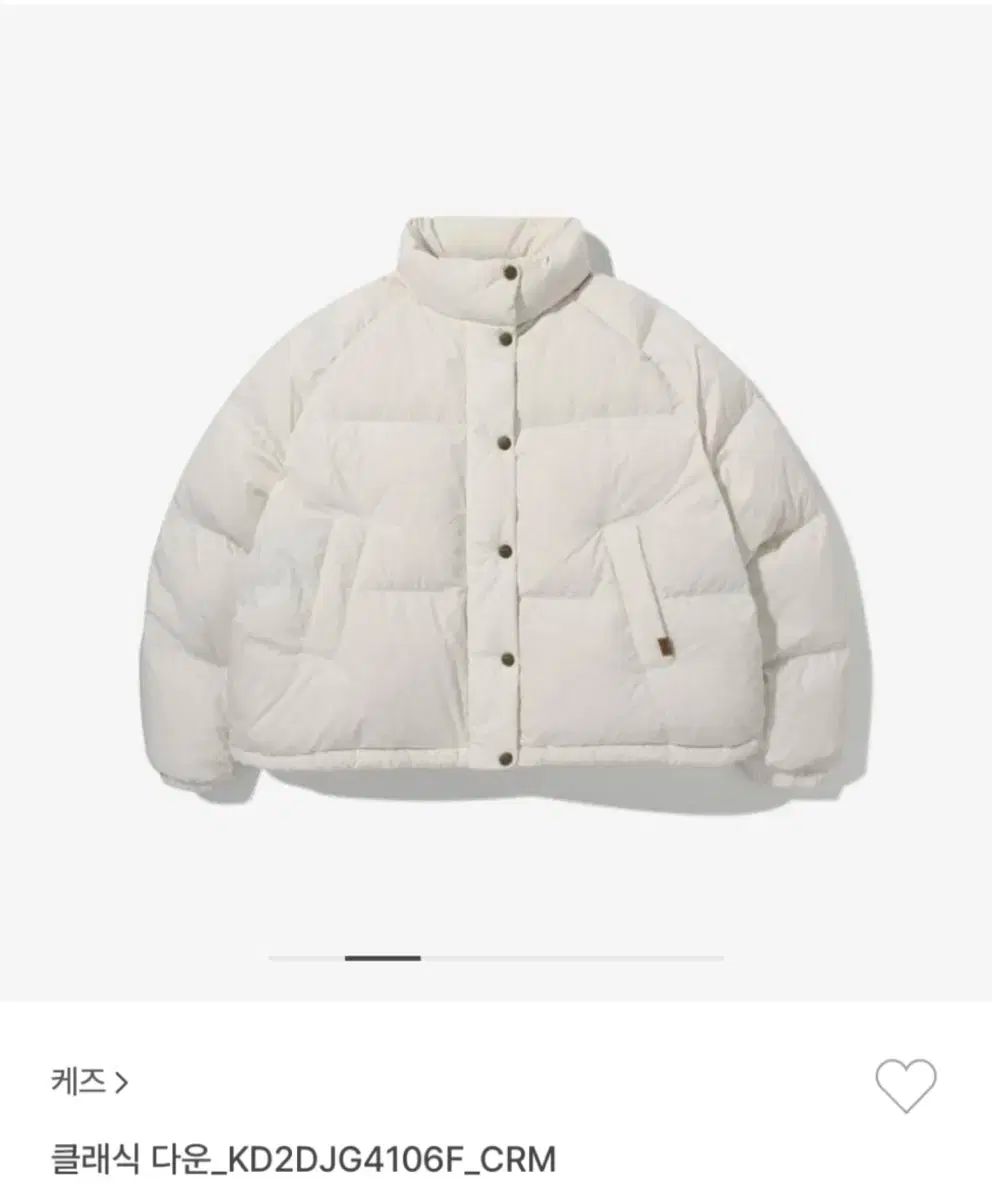Add the classic down jacket to wishlist
Image resolution: width=992 pixels, height=1200 pixels.
pyautogui.click(x=905, y=1085)
